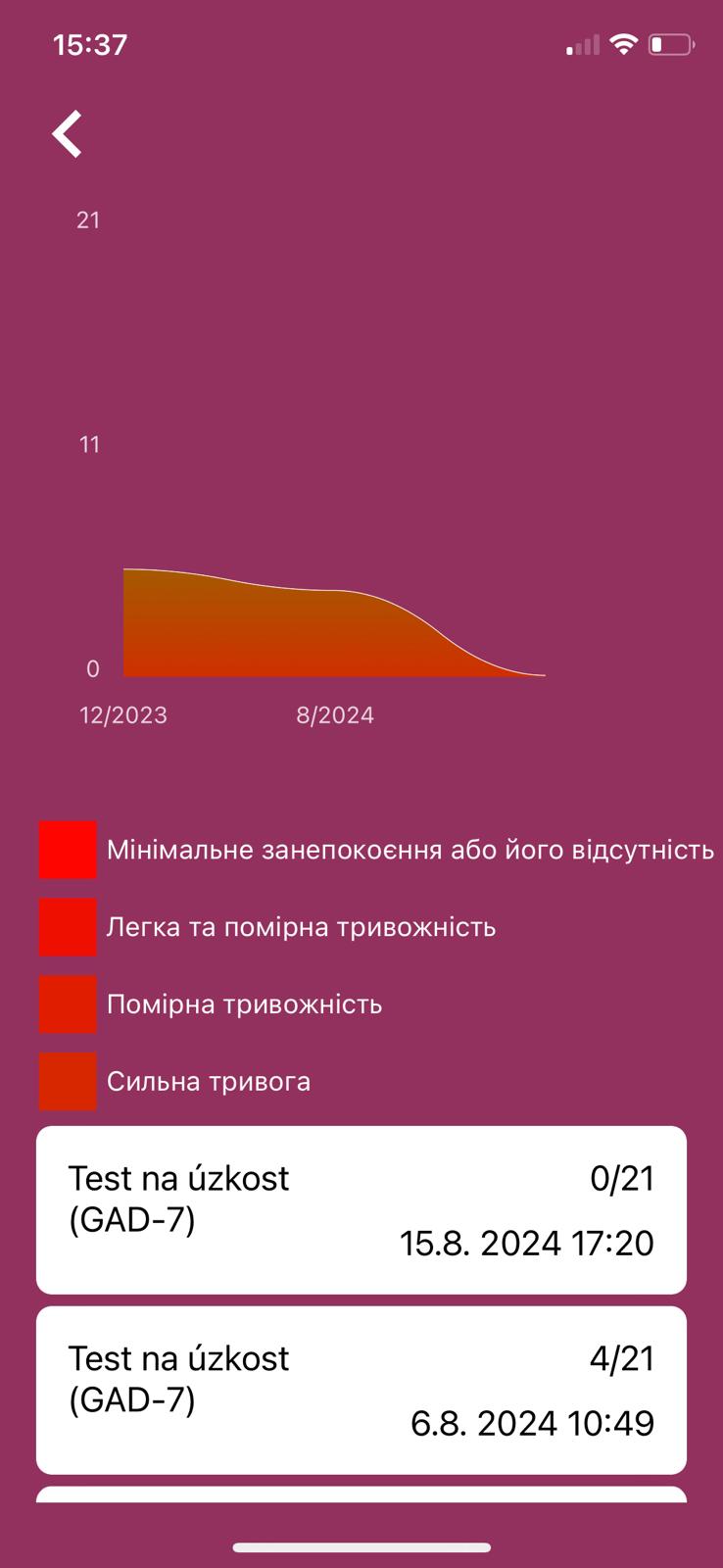Go back using the top-left arrow

68,134
